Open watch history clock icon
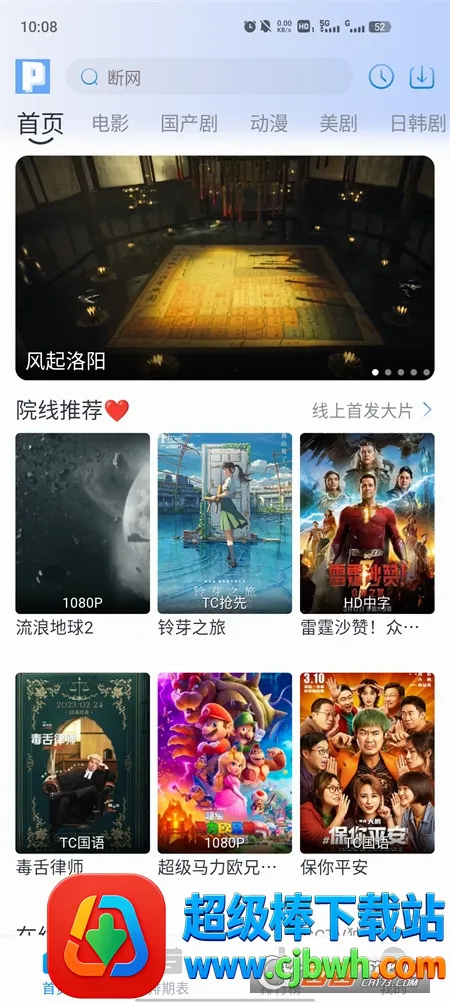Screen dimensions: 450x1003 click(381, 77)
